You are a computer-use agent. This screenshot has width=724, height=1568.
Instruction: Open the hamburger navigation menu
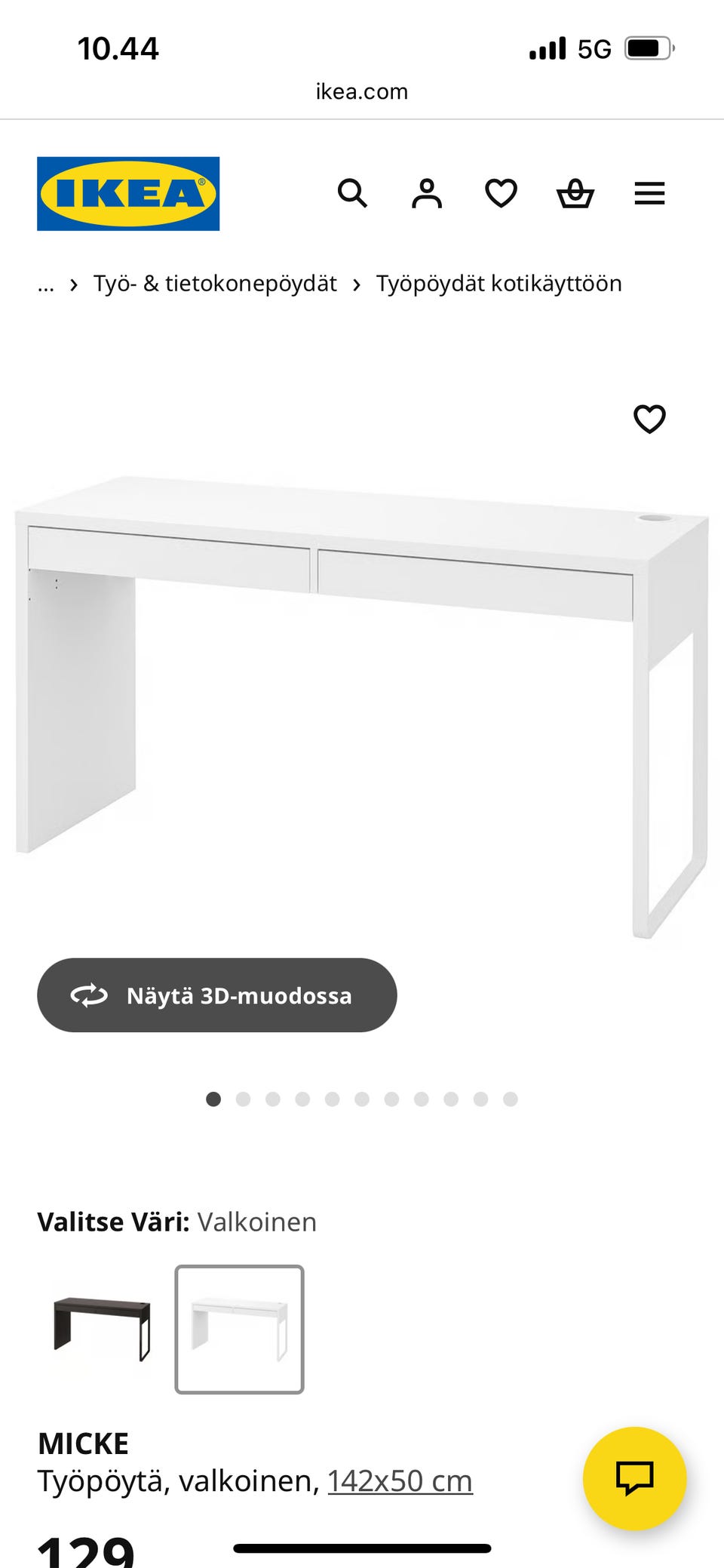649,194
